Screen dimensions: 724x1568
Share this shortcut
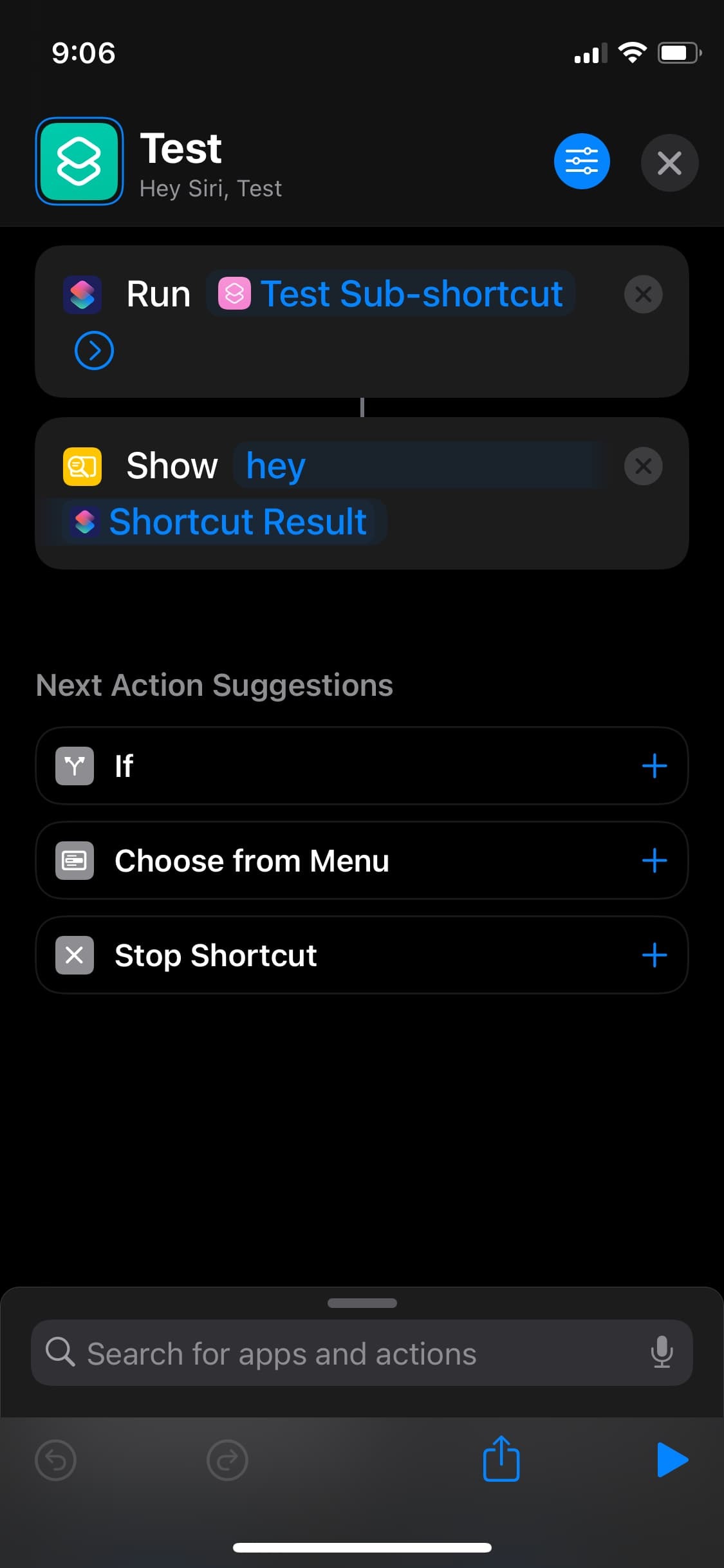501,1458
